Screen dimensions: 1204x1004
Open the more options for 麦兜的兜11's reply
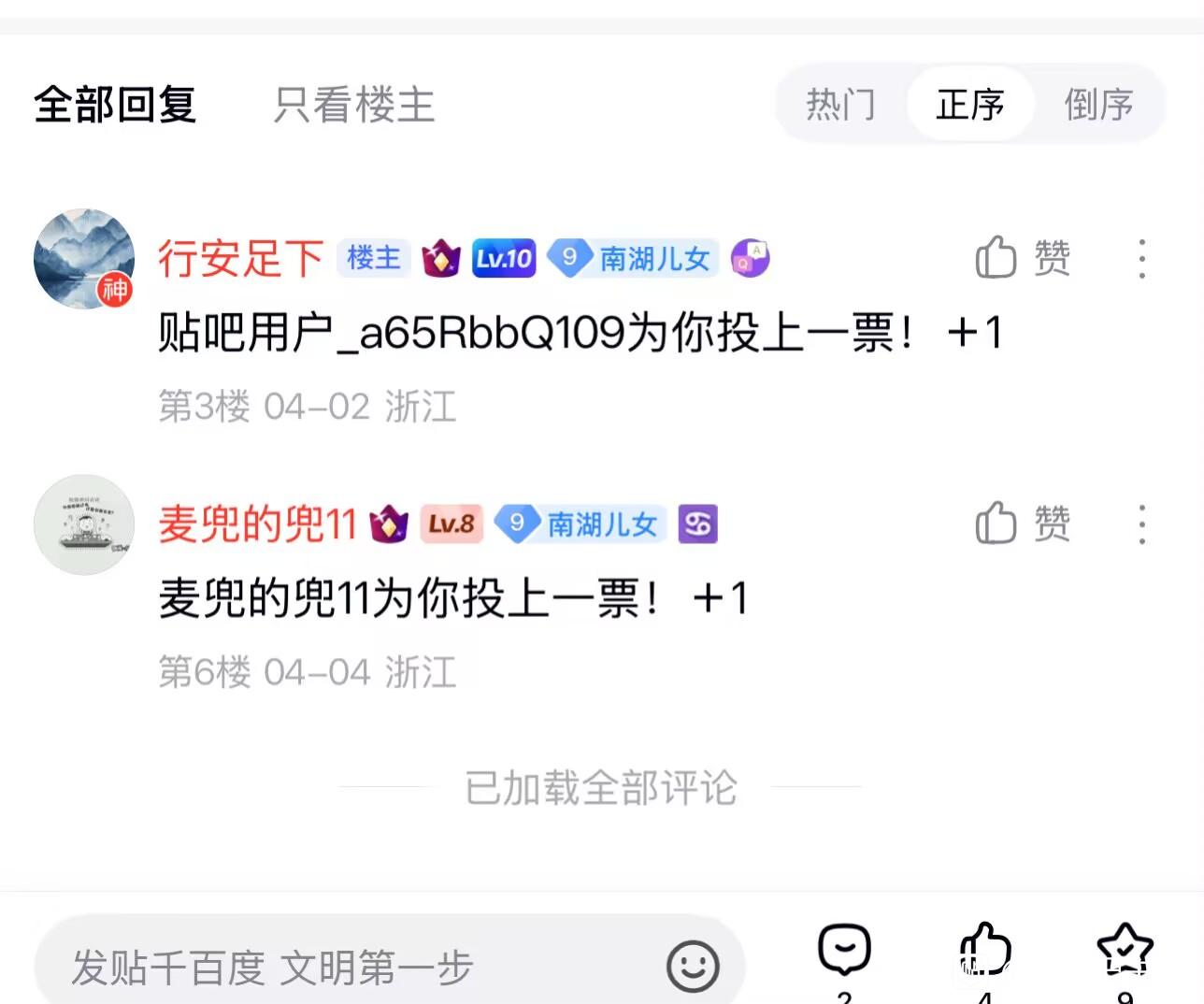click(x=1141, y=524)
